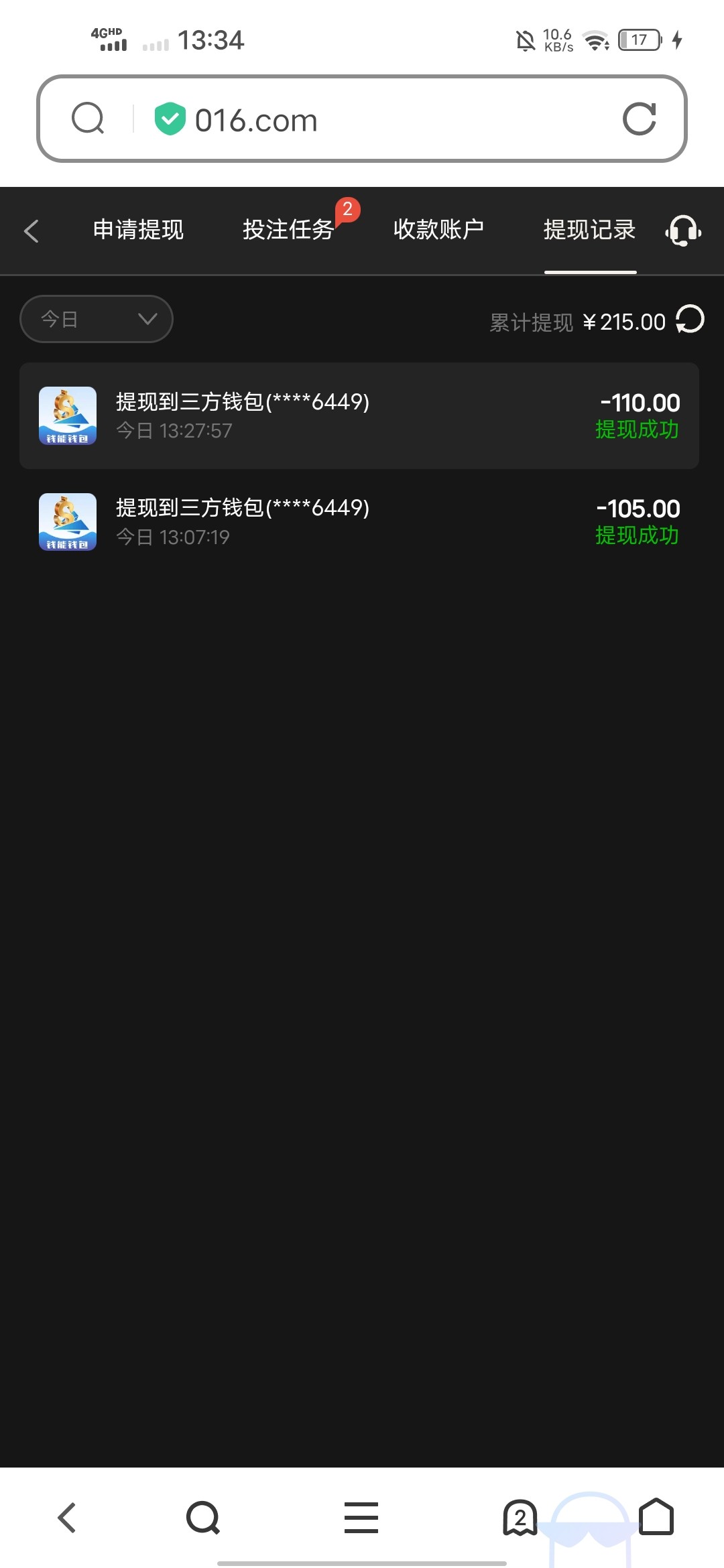724x1568 pixels.
Task: Tap the search icon in the address bar
Action: click(88, 119)
